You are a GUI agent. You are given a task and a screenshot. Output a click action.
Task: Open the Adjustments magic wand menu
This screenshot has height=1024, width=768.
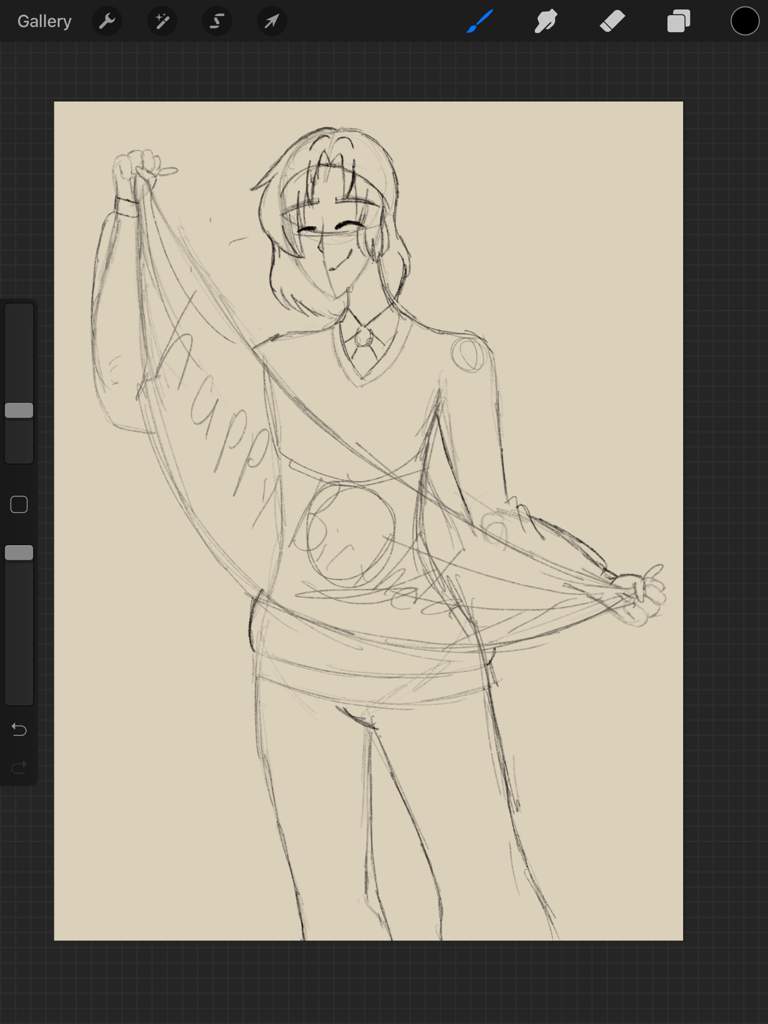click(161, 21)
